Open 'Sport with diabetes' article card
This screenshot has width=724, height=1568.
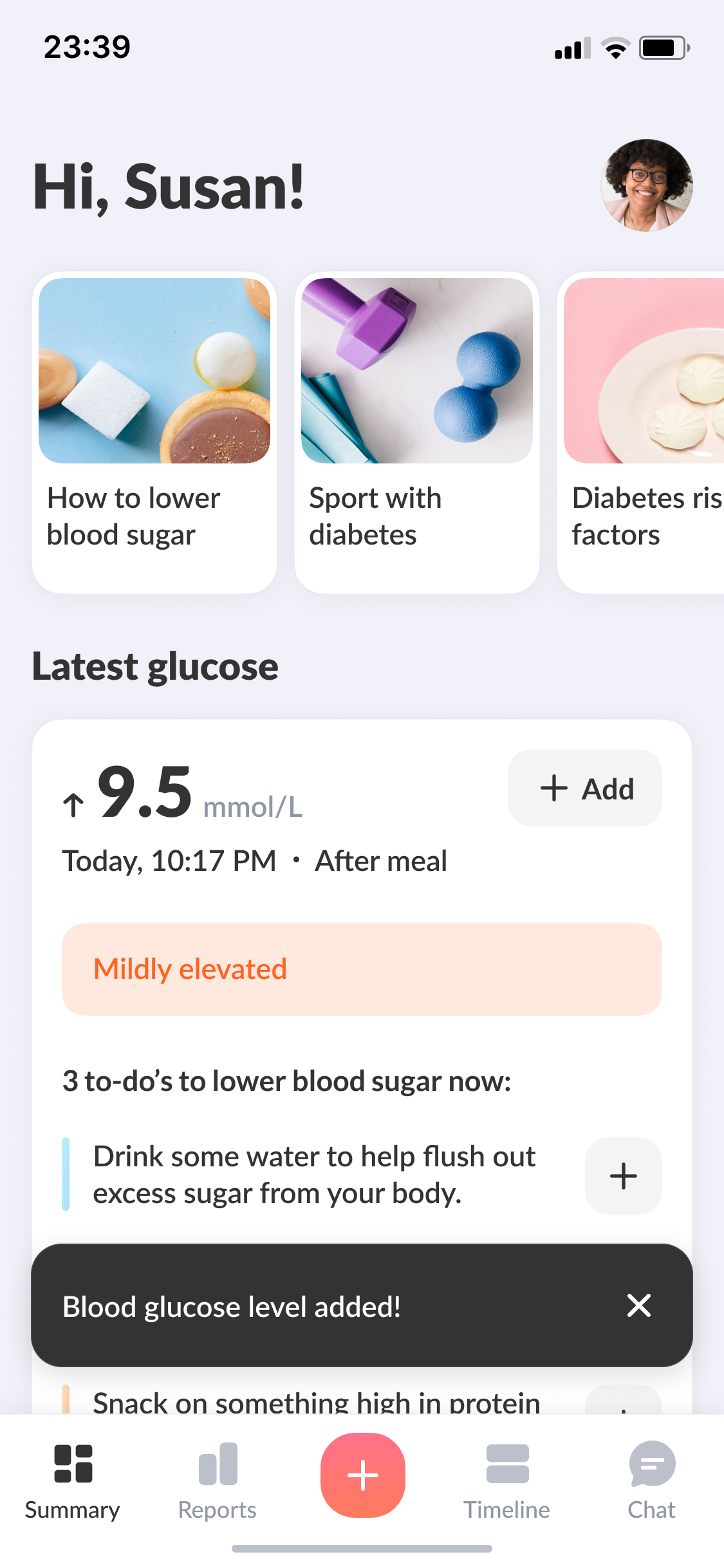coord(416,432)
